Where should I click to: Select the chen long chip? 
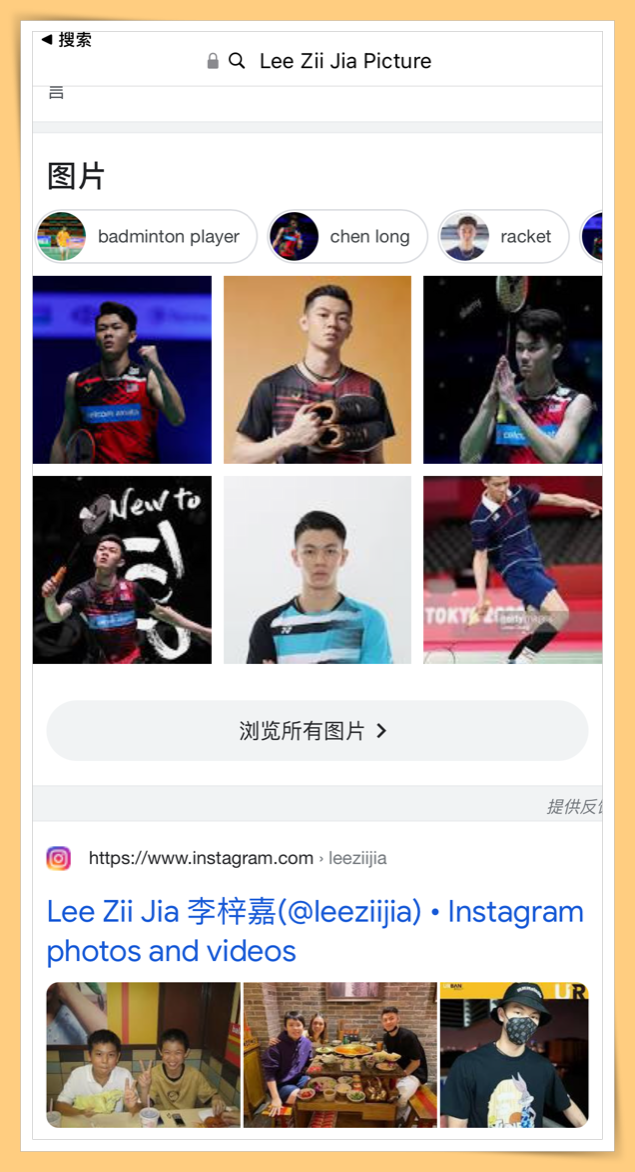click(x=347, y=236)
